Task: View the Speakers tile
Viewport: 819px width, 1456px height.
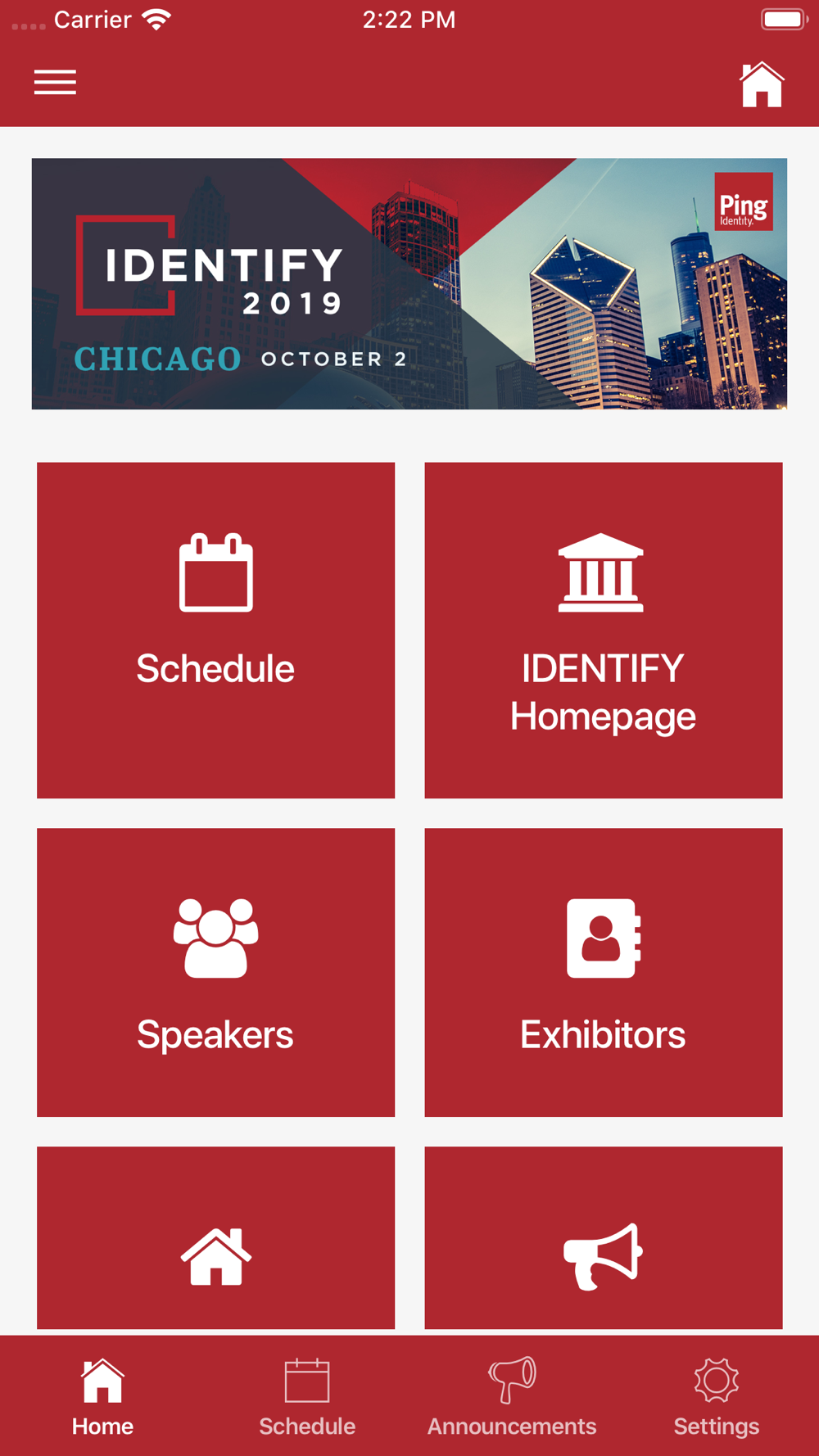Action: coord(215,972)
